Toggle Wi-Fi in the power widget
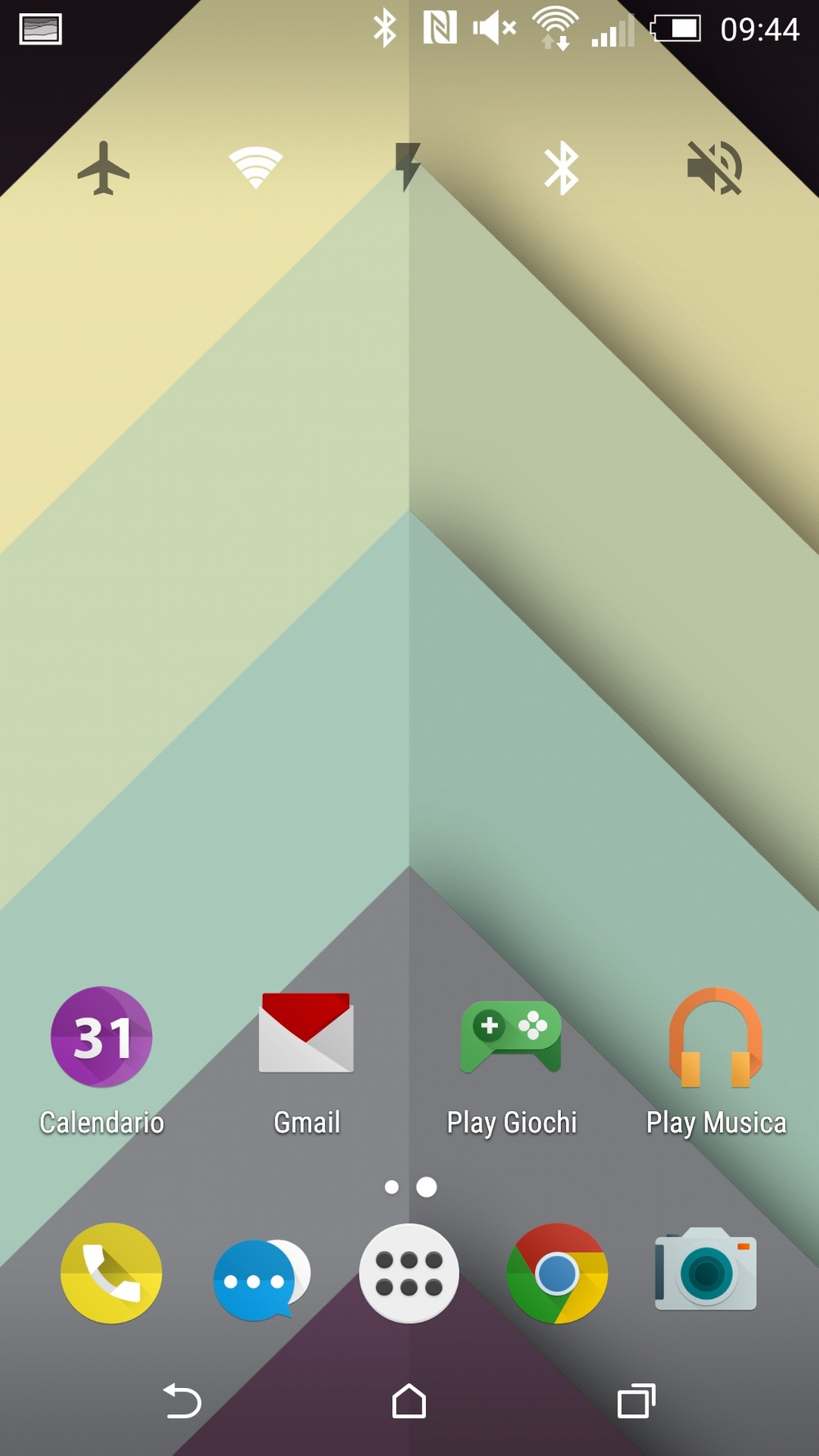 coord(256,168)
